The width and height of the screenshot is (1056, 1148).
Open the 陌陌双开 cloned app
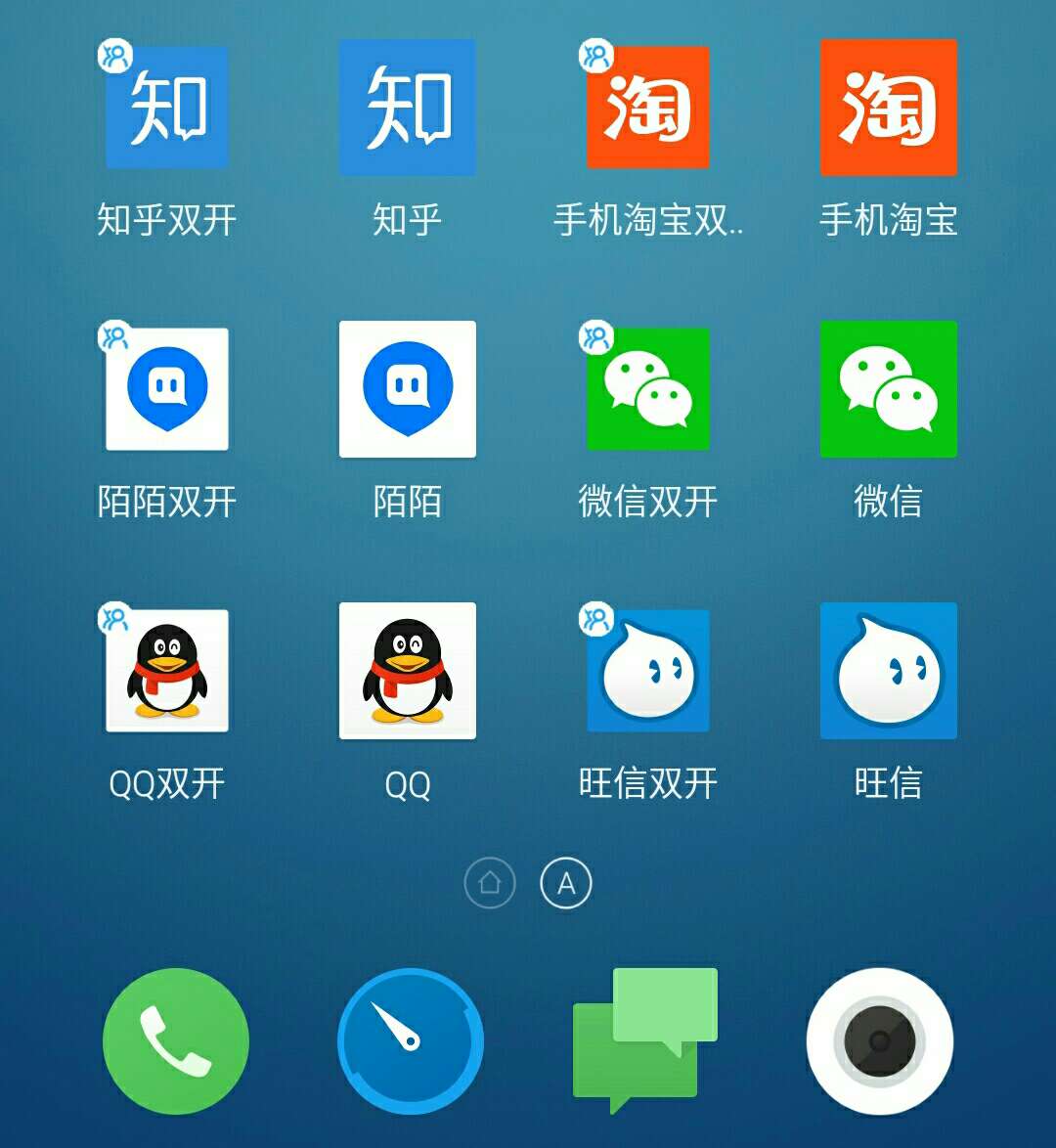tap(167, 389)
